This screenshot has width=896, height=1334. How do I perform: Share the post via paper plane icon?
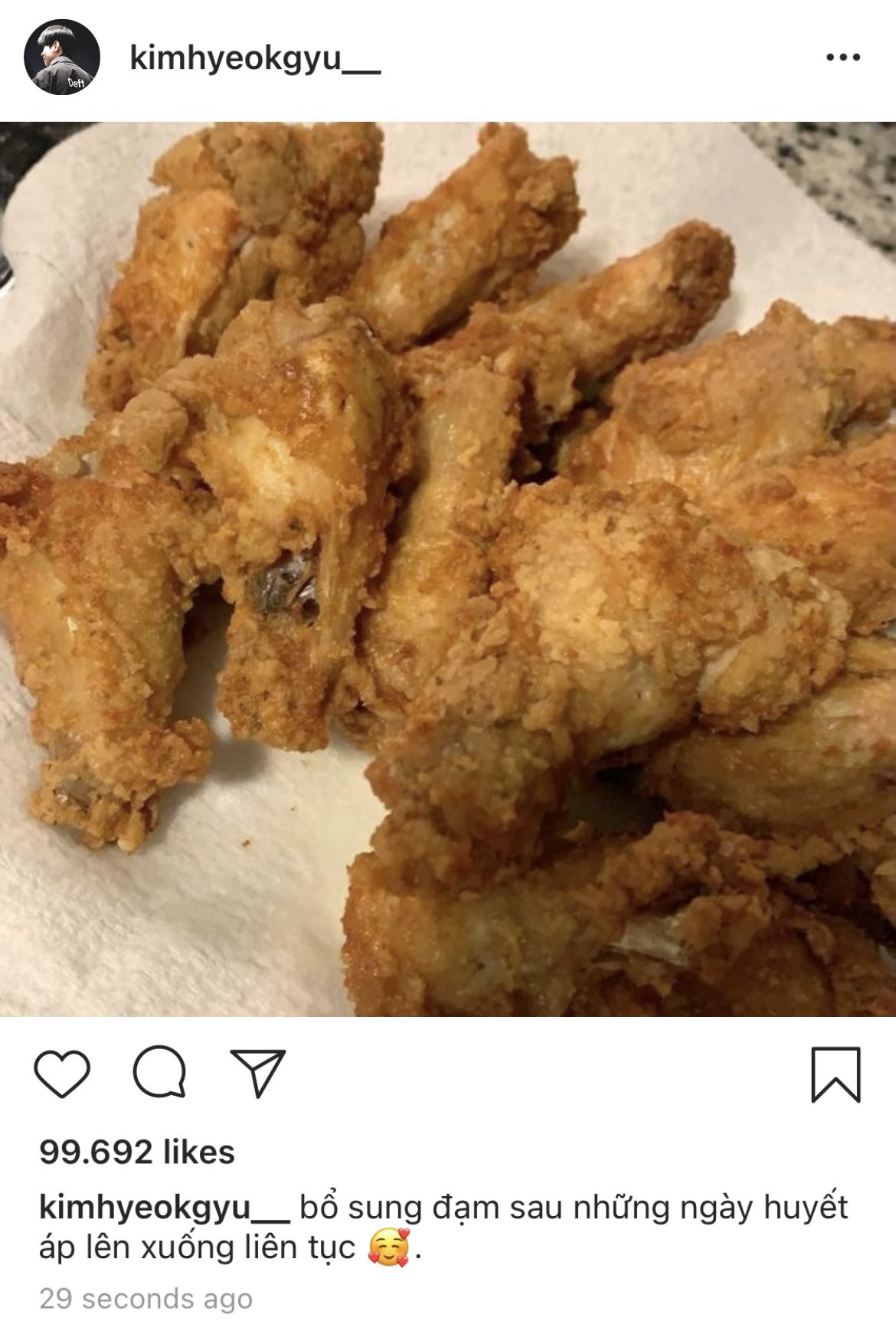point(258,1072)
